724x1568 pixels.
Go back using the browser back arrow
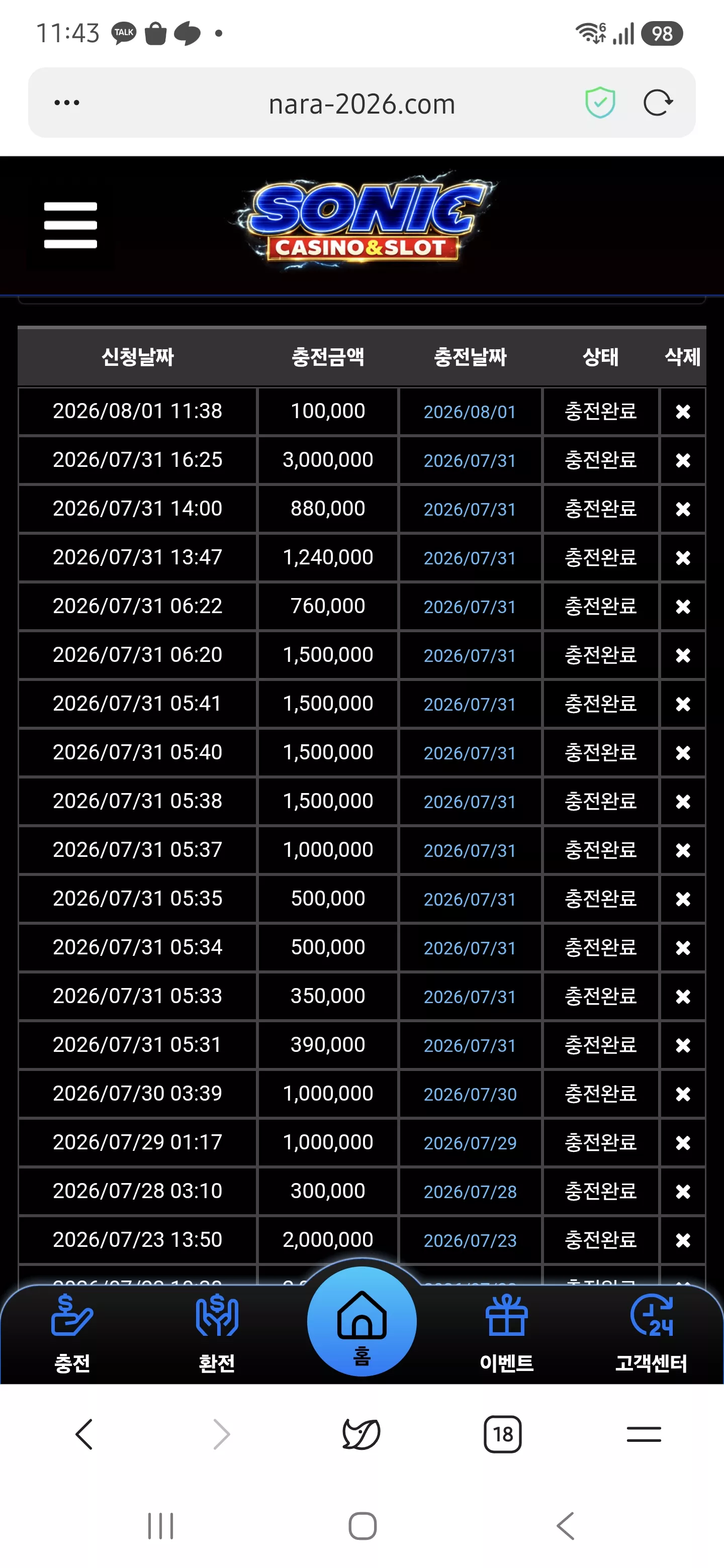(84, 1435)
